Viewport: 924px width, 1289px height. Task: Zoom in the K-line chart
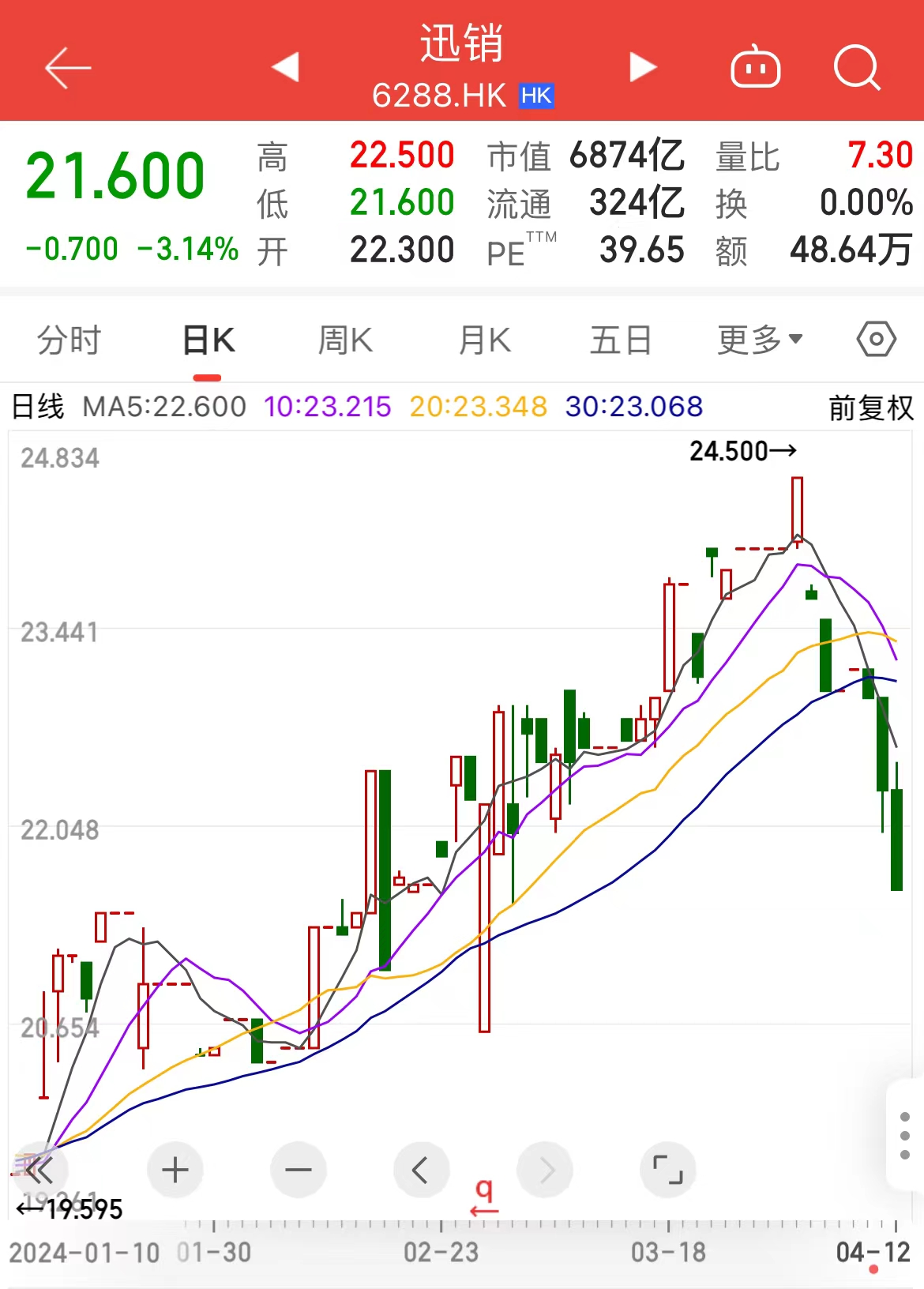(x=175, y=1170)
